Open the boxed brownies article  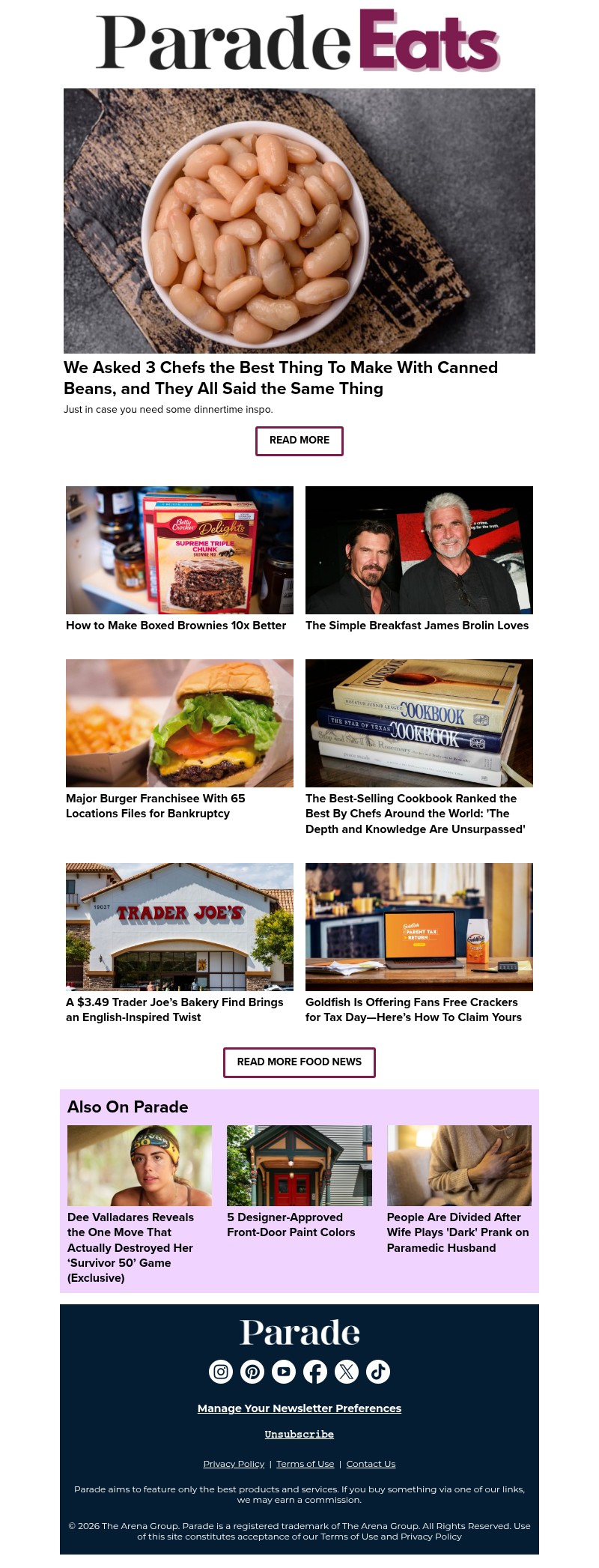[176, 626]
